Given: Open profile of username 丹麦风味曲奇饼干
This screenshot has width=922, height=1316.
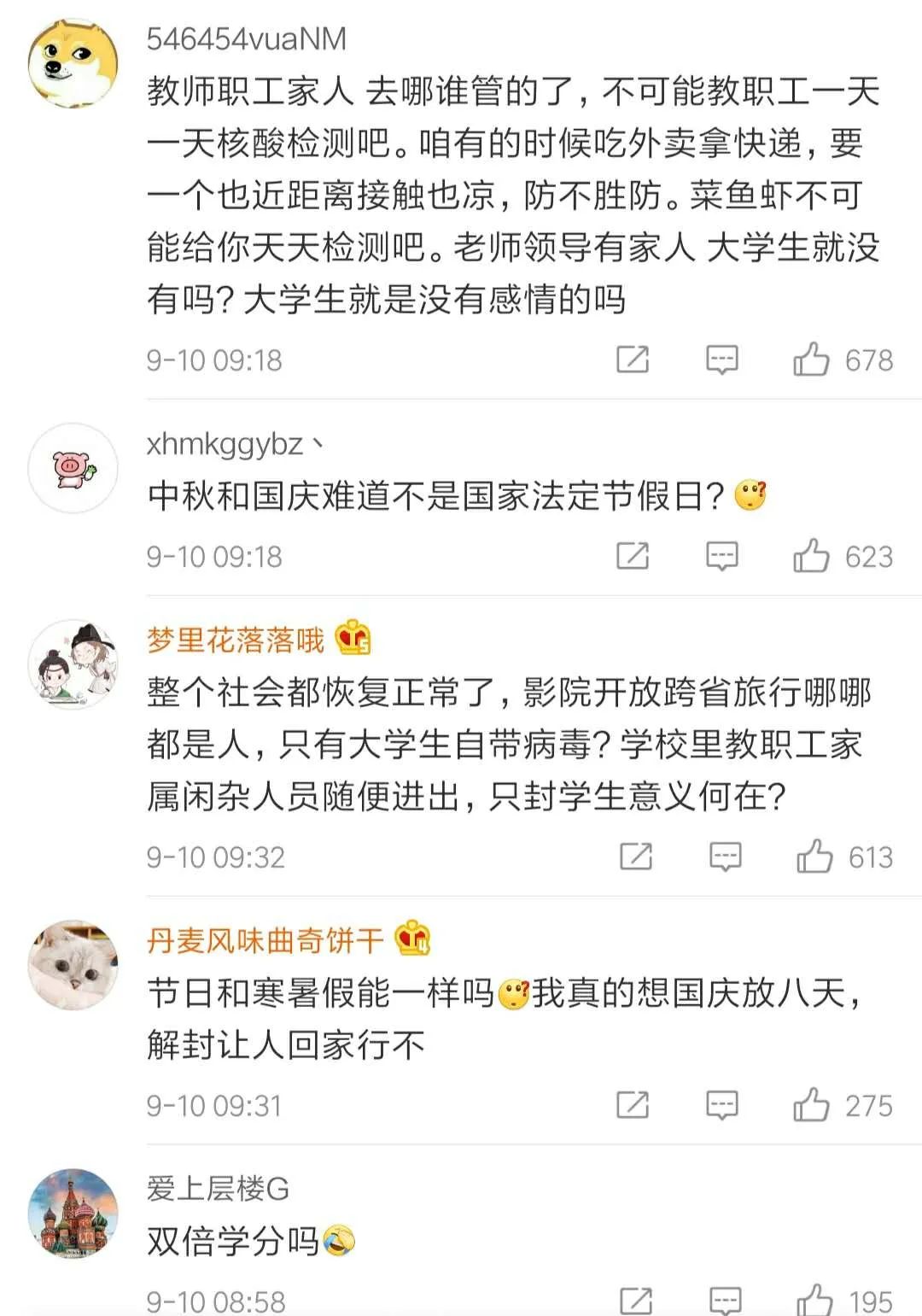Looking at the screenshot, I should 265,940.
